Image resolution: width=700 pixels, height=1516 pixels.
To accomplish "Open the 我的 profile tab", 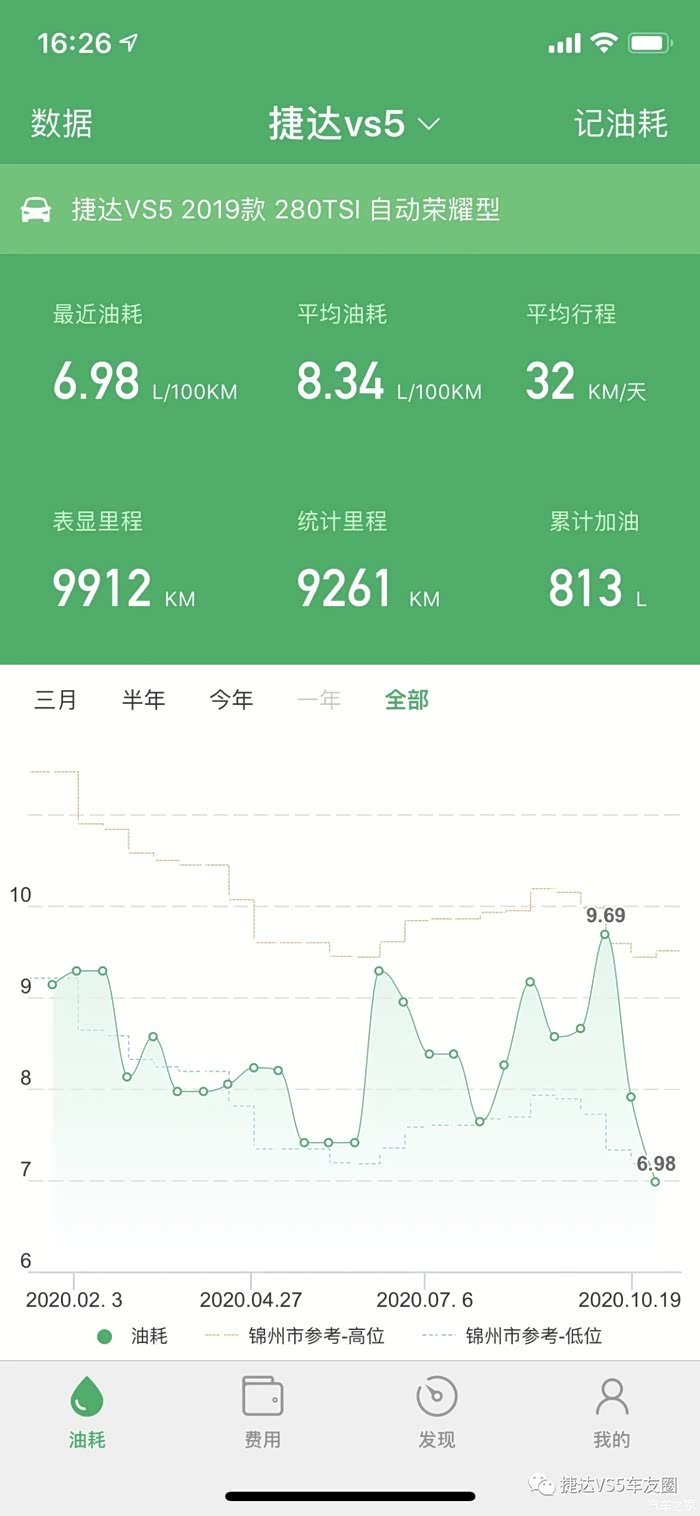I will tap(611, 1411).
